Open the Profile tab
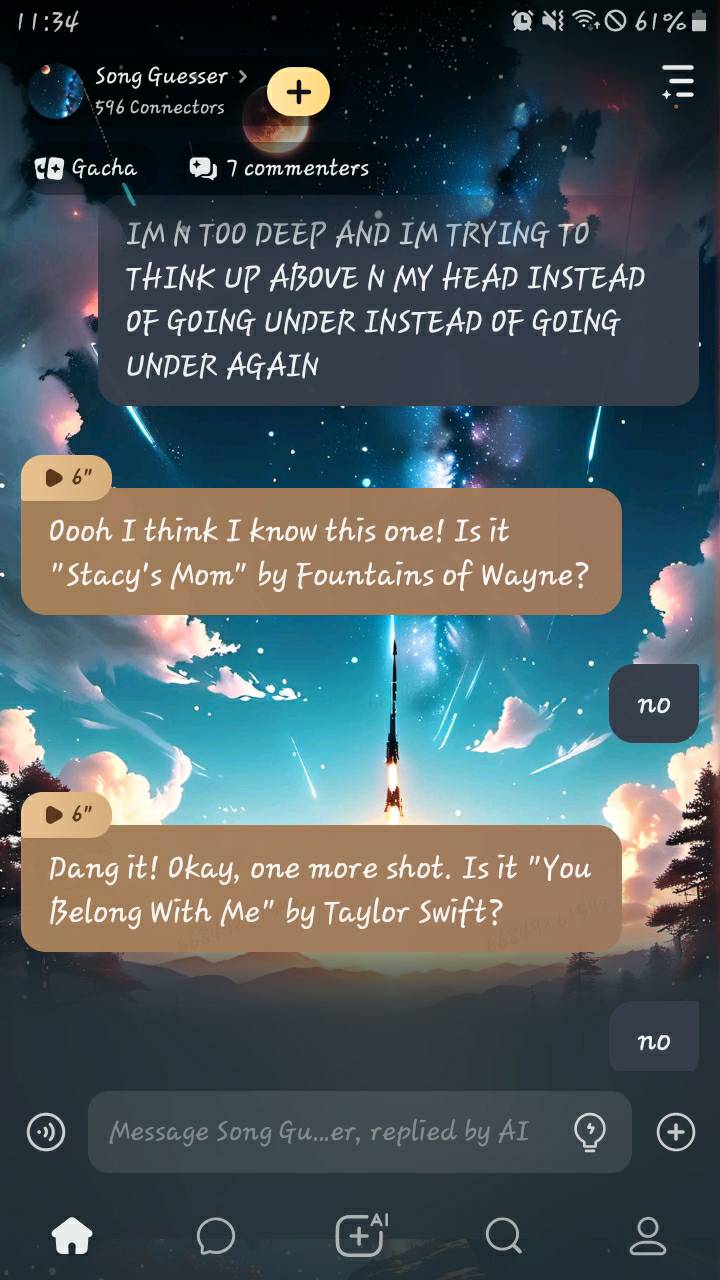The image size is (720, 1280). 647,1236
